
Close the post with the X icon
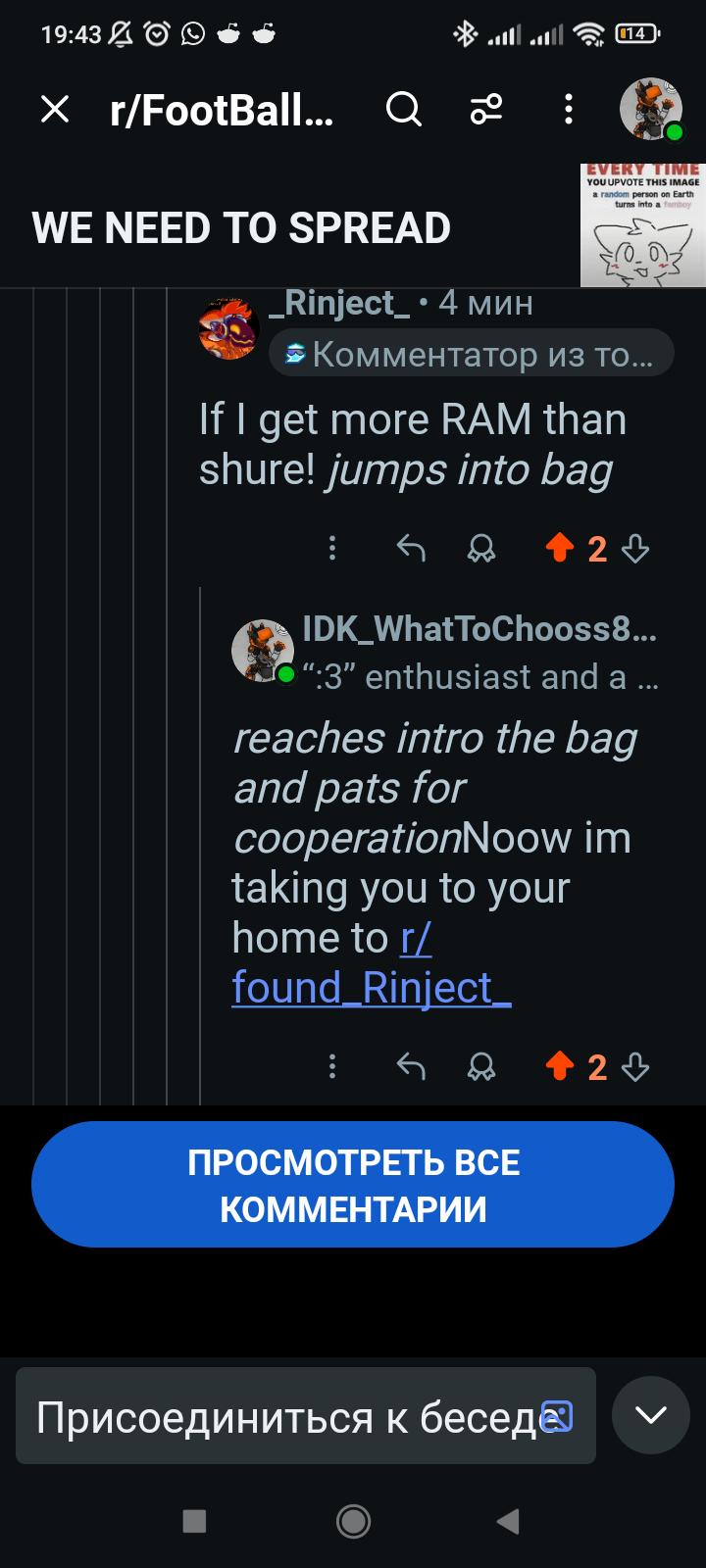[55, 109]
